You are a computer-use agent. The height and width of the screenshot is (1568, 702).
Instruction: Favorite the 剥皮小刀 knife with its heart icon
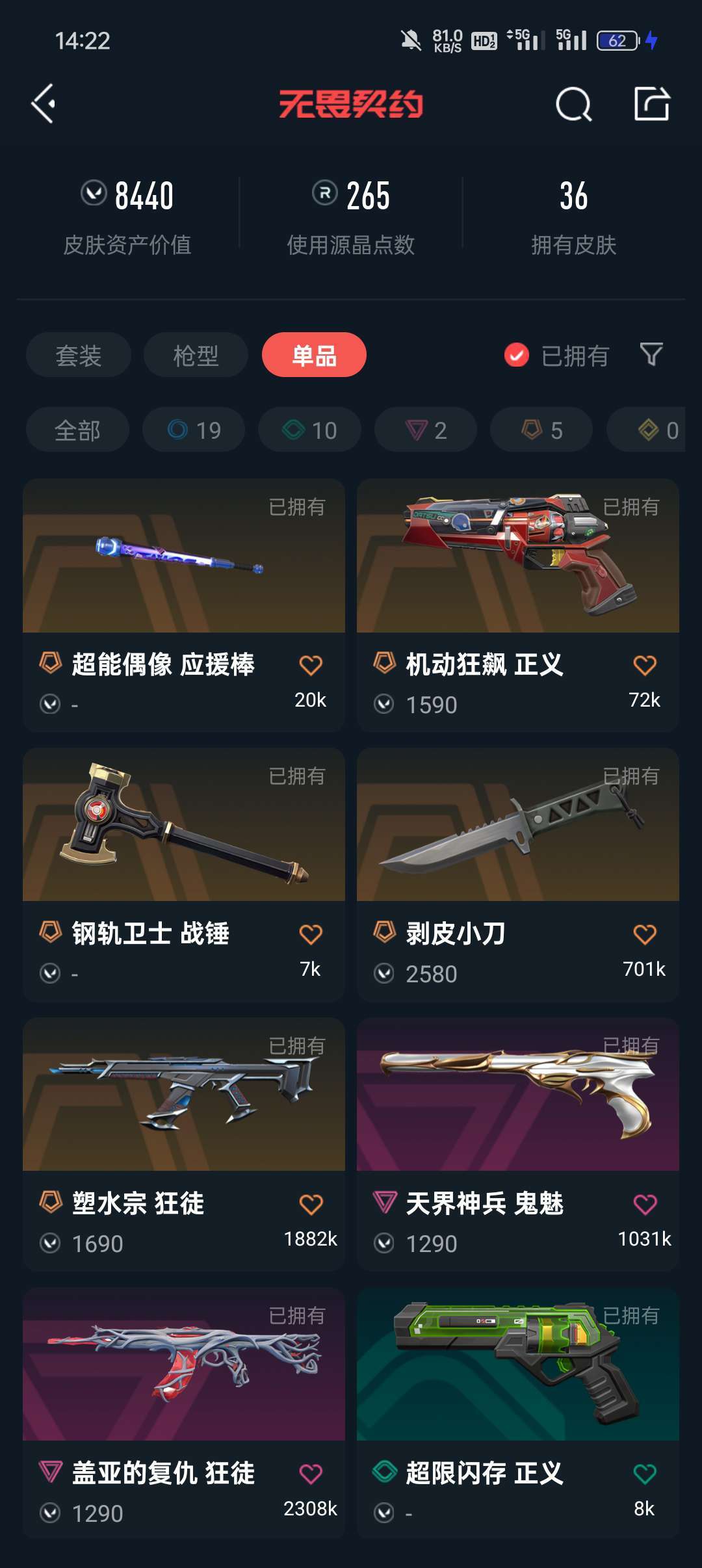[x=644, y=933]
